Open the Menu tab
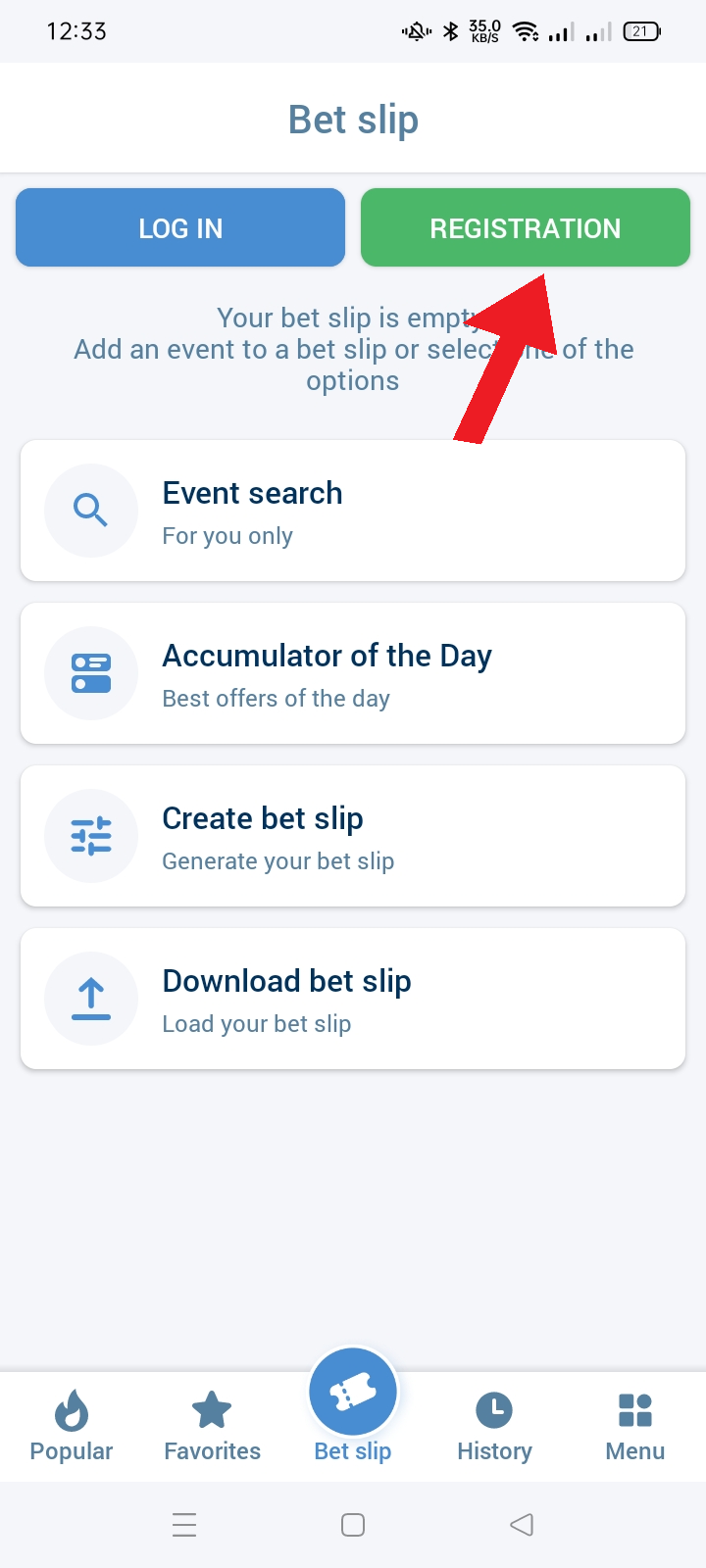This screenshot has width=706, height=1568. click(x=635, y=1426)
